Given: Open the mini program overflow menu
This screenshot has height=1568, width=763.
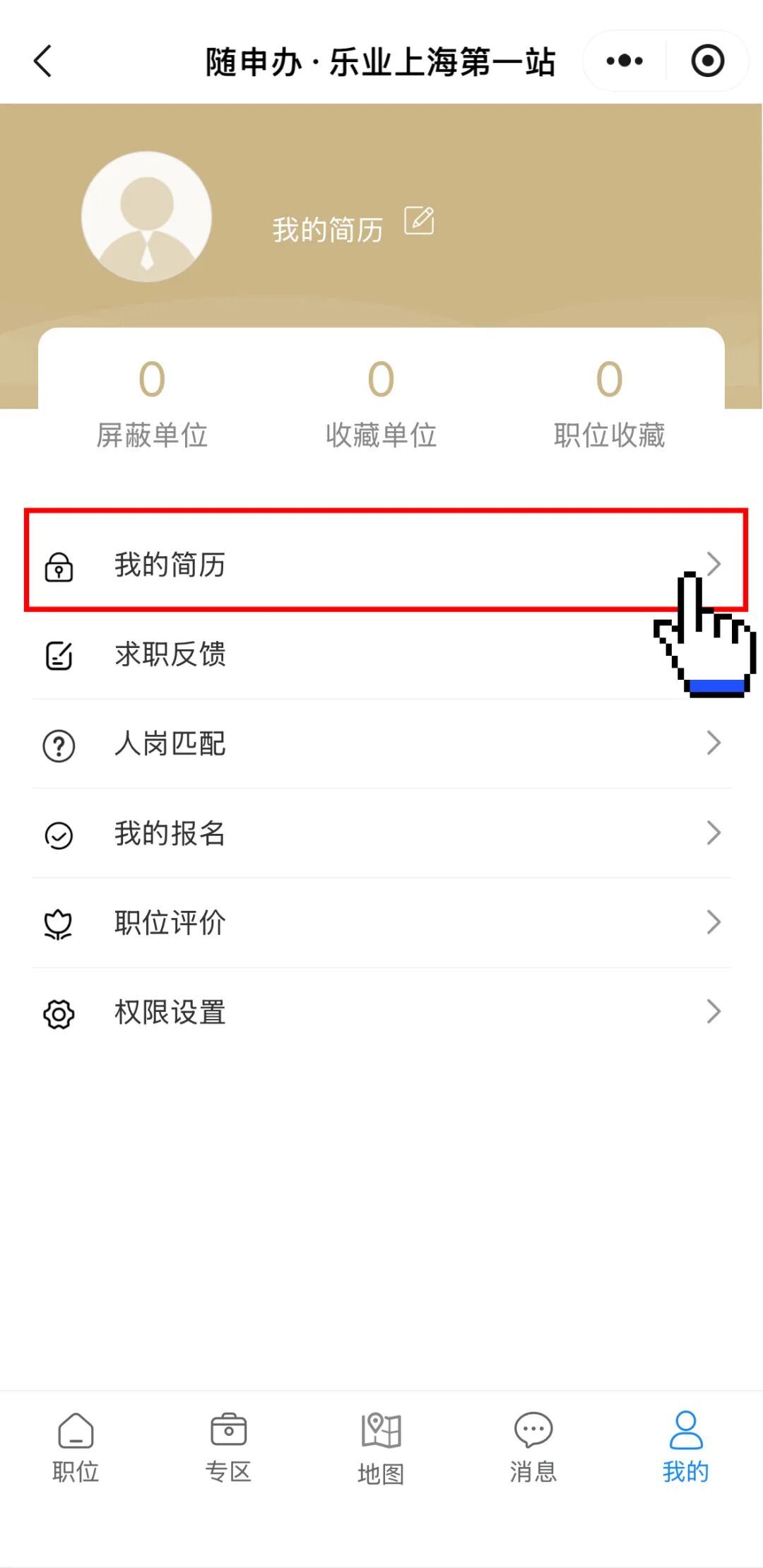Looking at the screenshot, I should 625,61.
